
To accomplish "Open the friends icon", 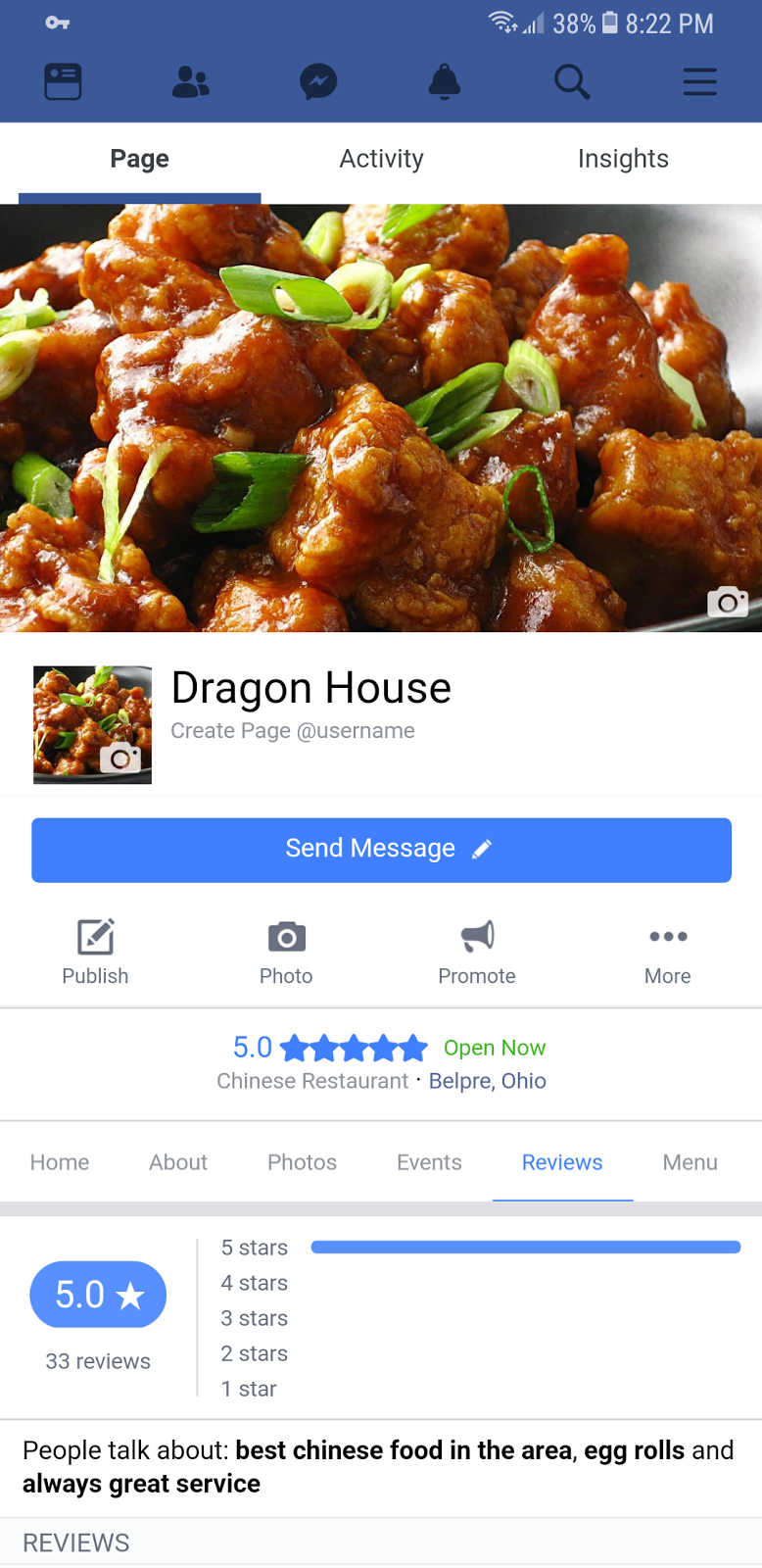I will (190, 82).
